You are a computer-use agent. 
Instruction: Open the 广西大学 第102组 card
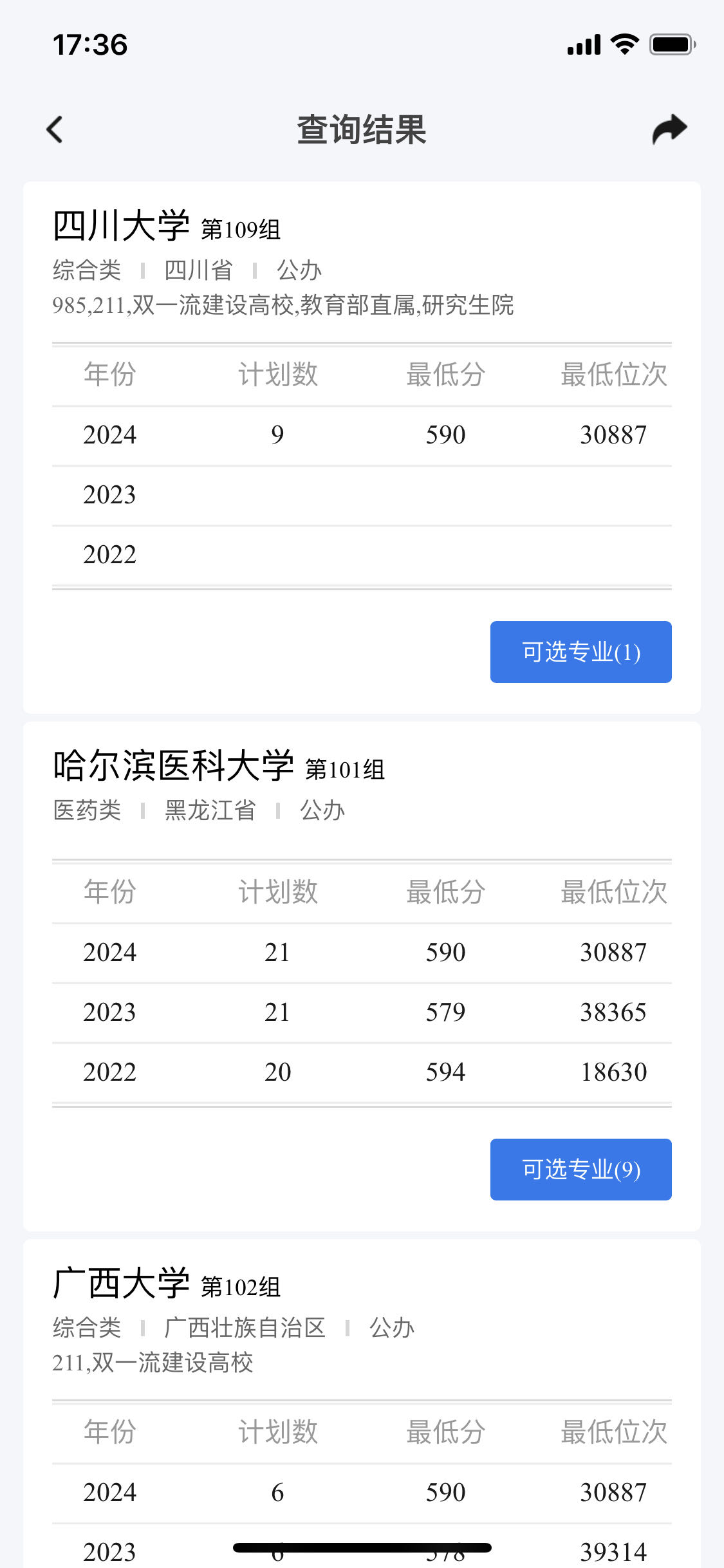click(362, 1403)
